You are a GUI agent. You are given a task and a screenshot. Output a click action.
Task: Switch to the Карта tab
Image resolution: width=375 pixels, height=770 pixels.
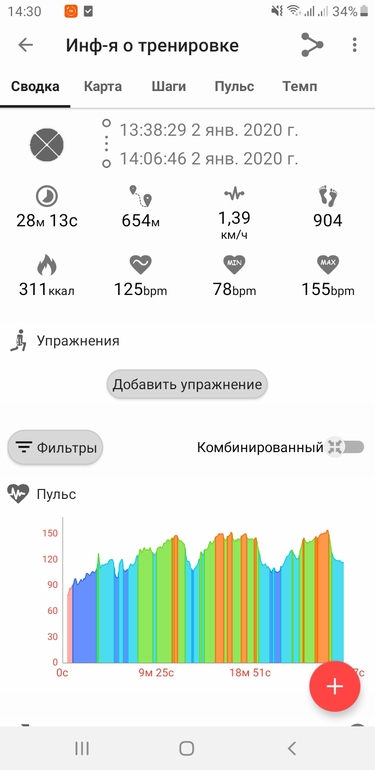pyautogui.click(x=103, y=87)
